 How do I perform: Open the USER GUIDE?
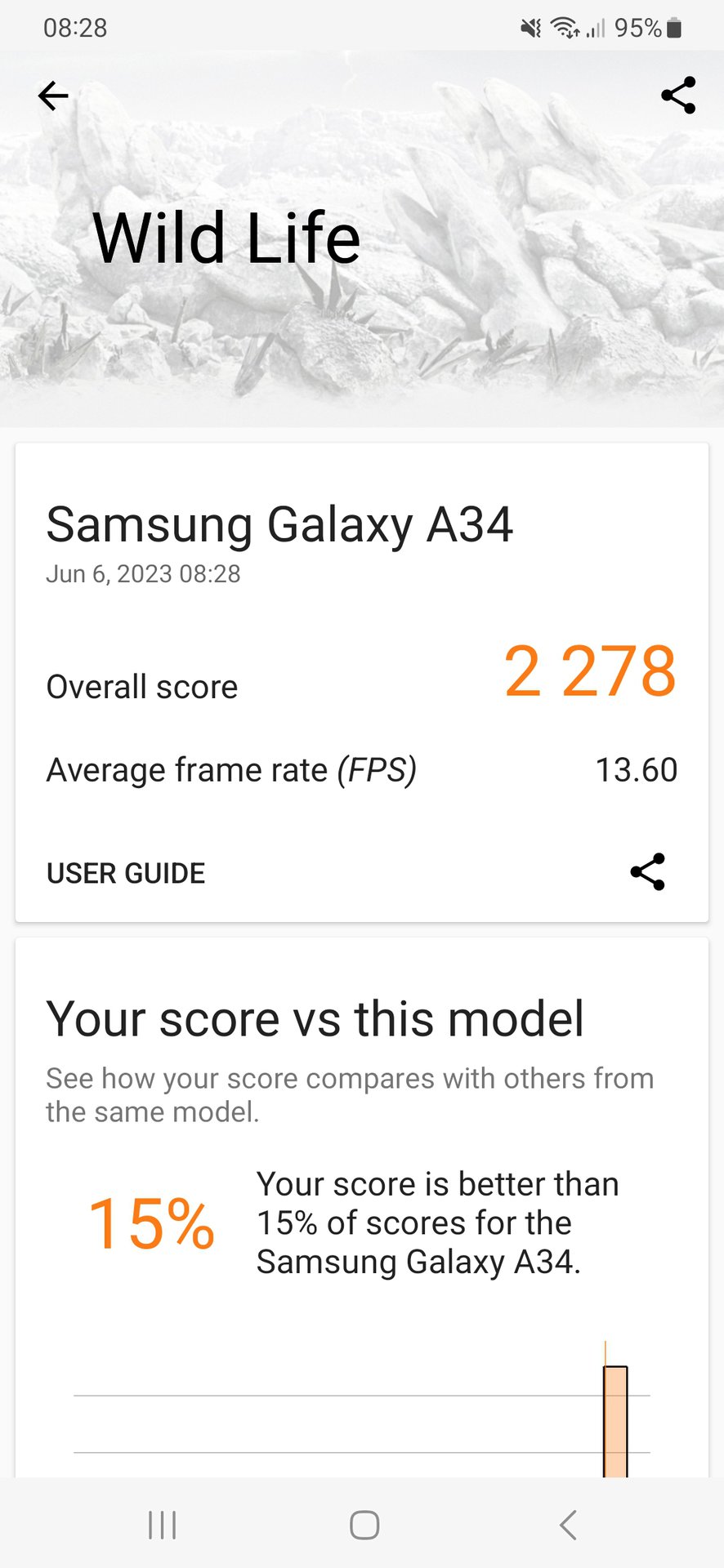click(126, 873)
